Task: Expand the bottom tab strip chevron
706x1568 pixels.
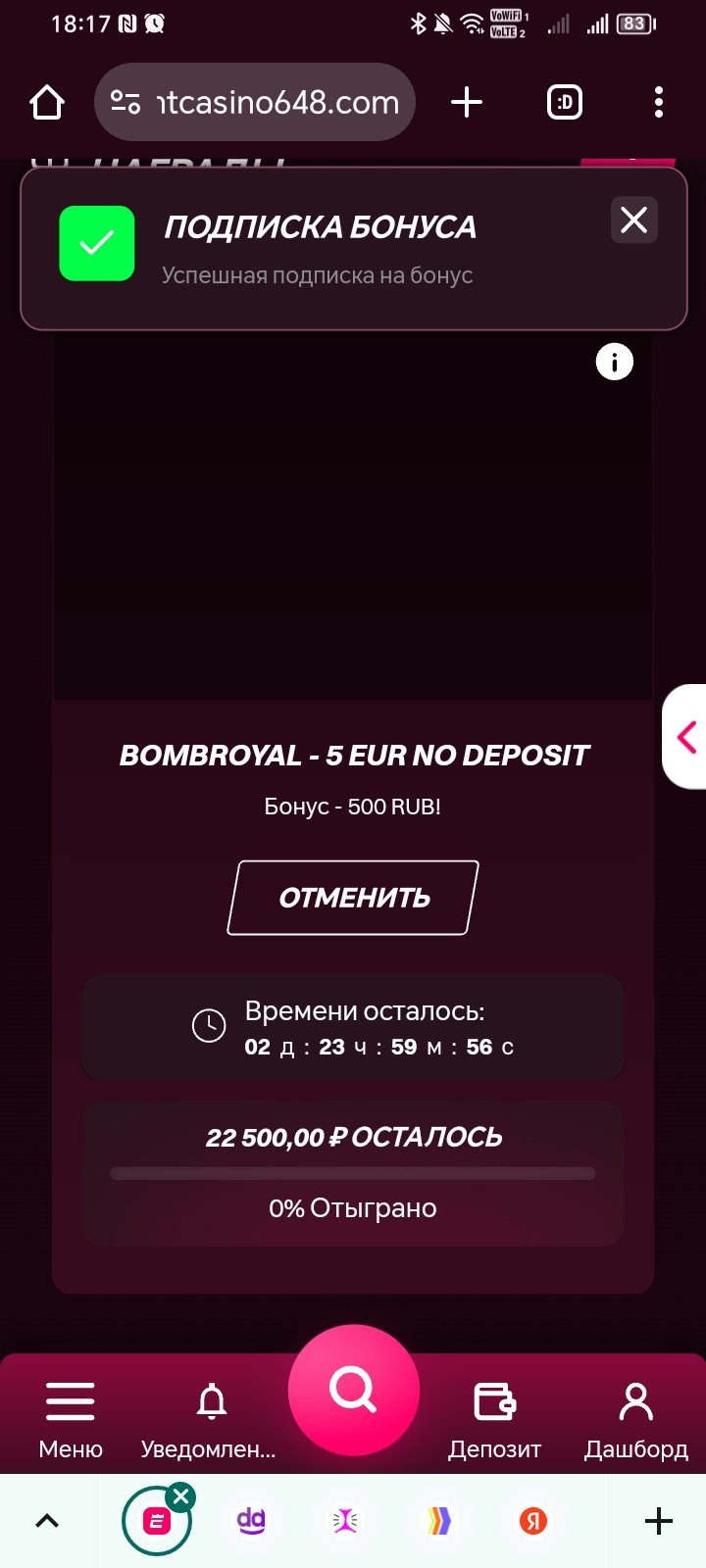Action: coord(47,1521)
